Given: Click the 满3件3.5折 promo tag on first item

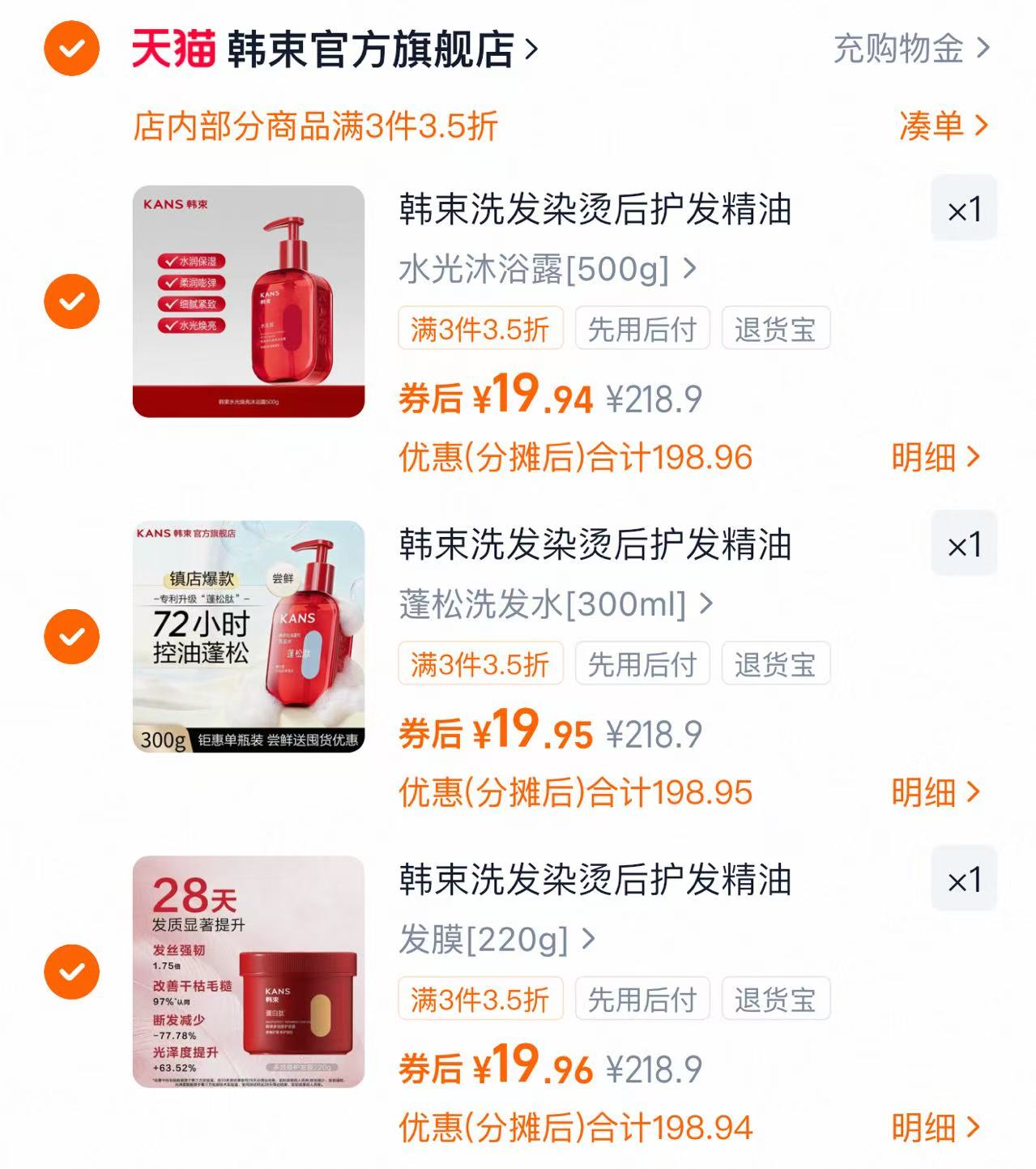Looking at the screenshot, I should (480, 328).
